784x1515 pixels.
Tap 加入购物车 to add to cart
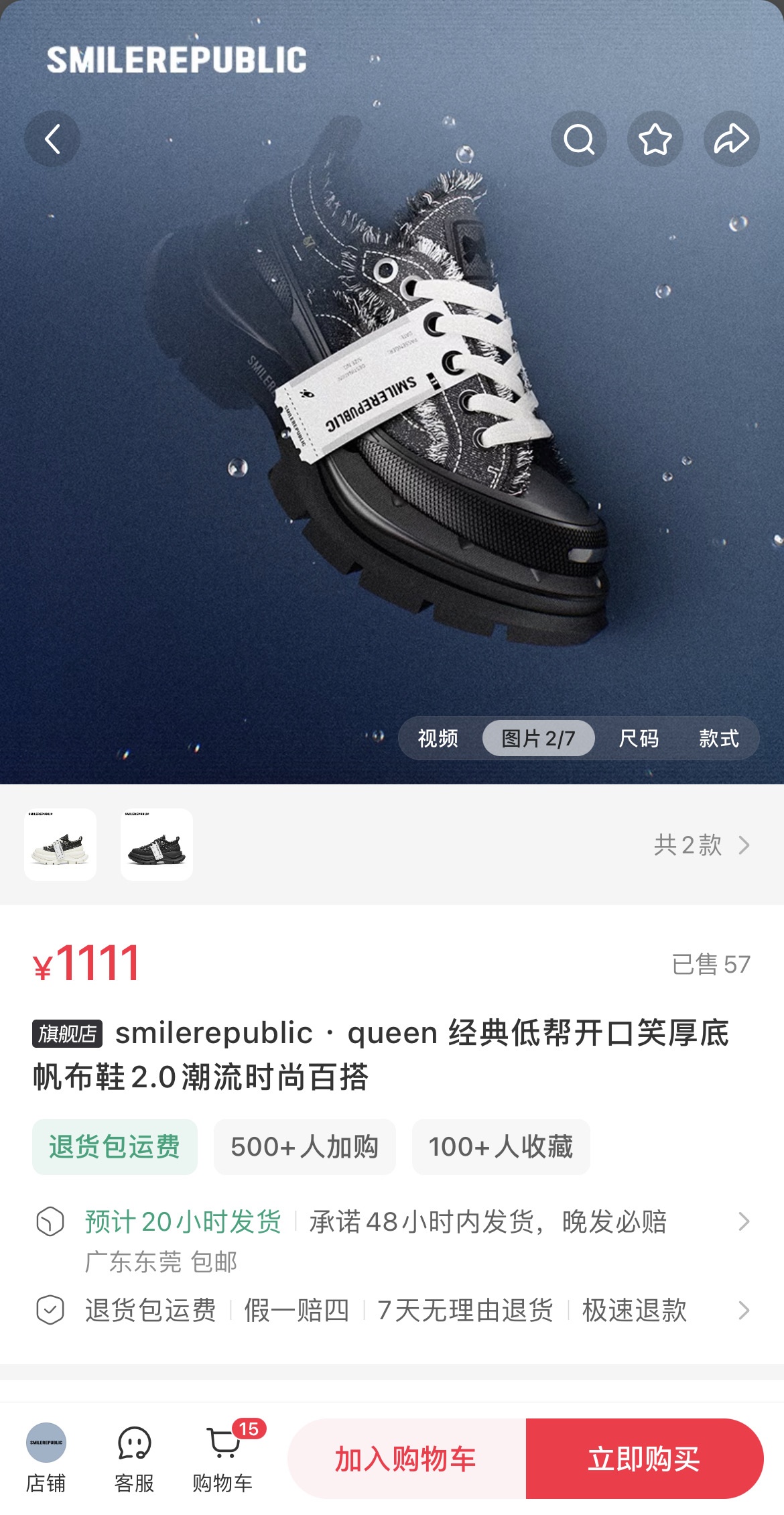pos(406,1459)
